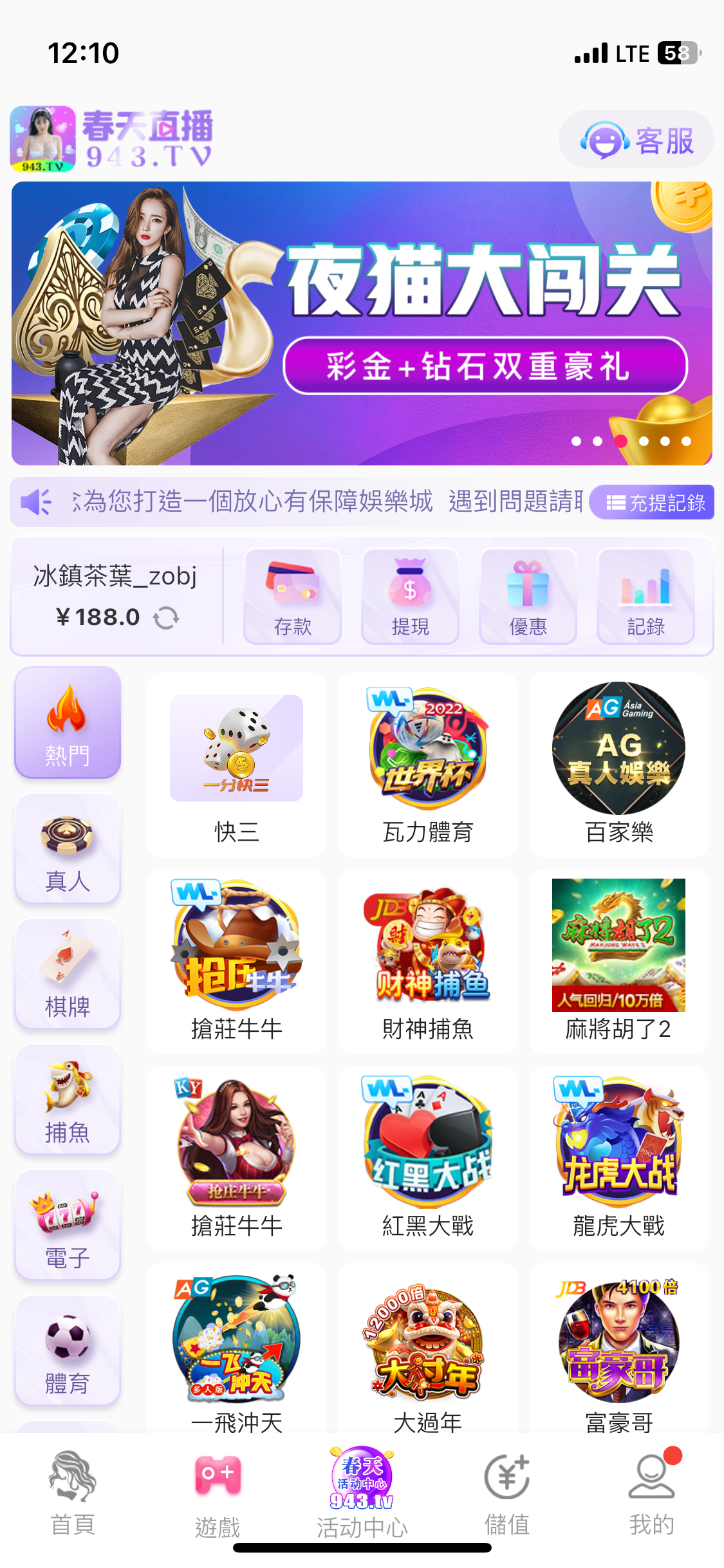This screenshot has height=1568, width=724.
Task: Select the 真人 category
Action: click(x=68, y=848)
